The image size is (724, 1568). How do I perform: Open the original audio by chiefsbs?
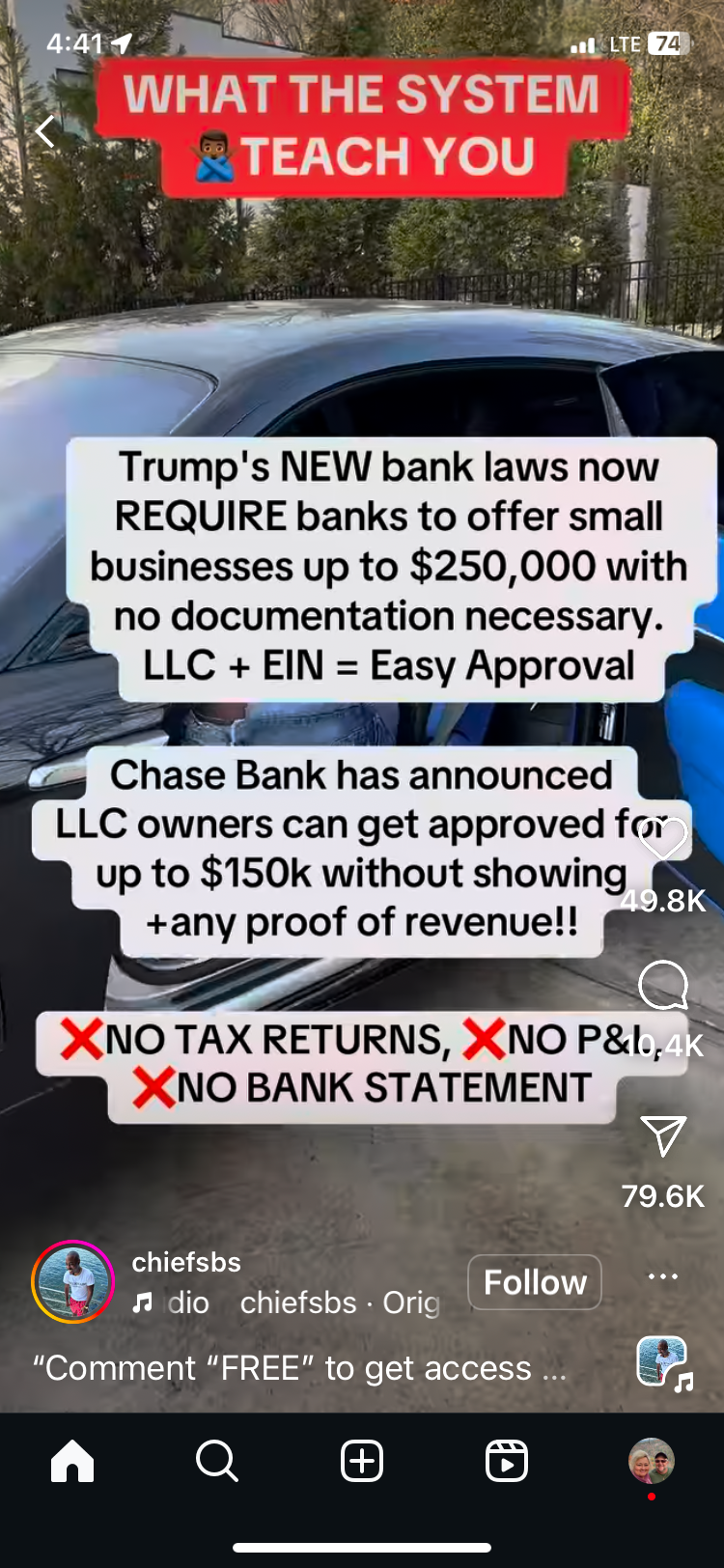click(x=290, y=1302)
